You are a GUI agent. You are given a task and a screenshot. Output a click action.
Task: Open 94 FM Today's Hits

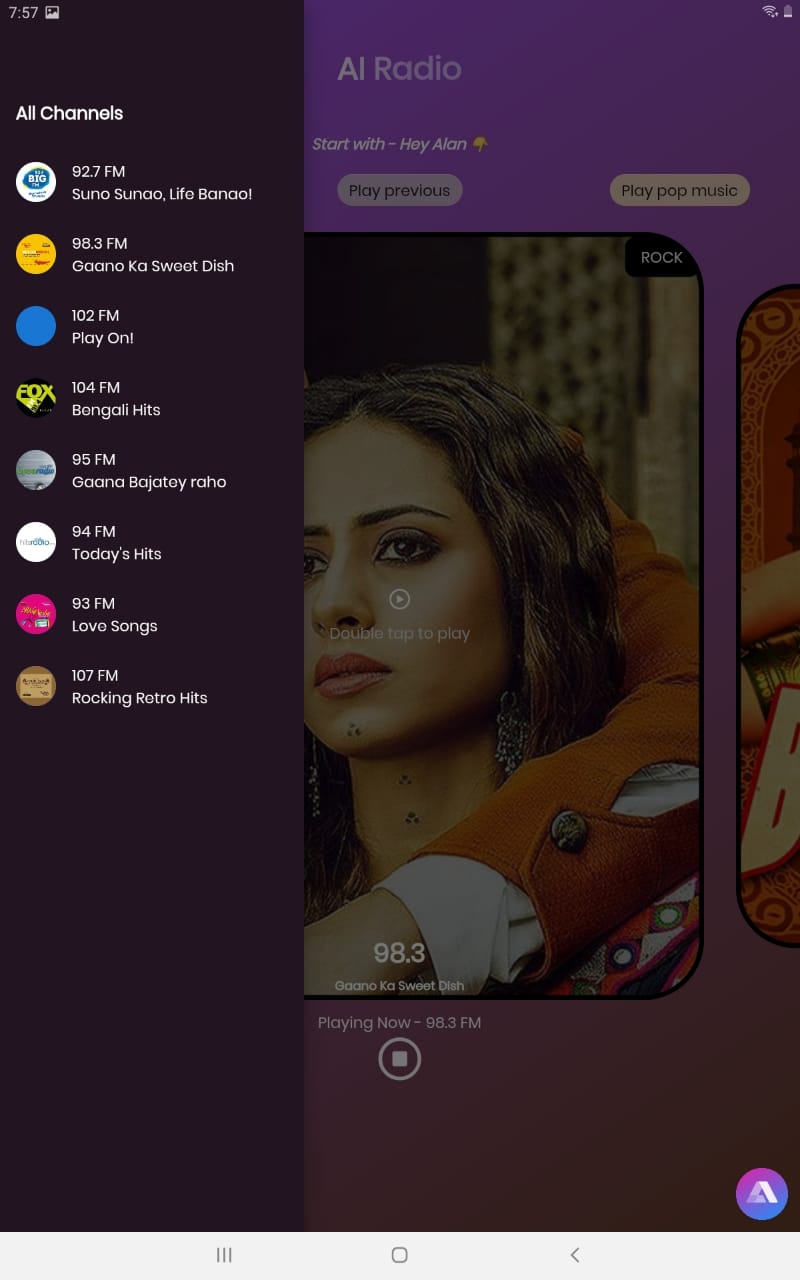click(x=150, y=542)
